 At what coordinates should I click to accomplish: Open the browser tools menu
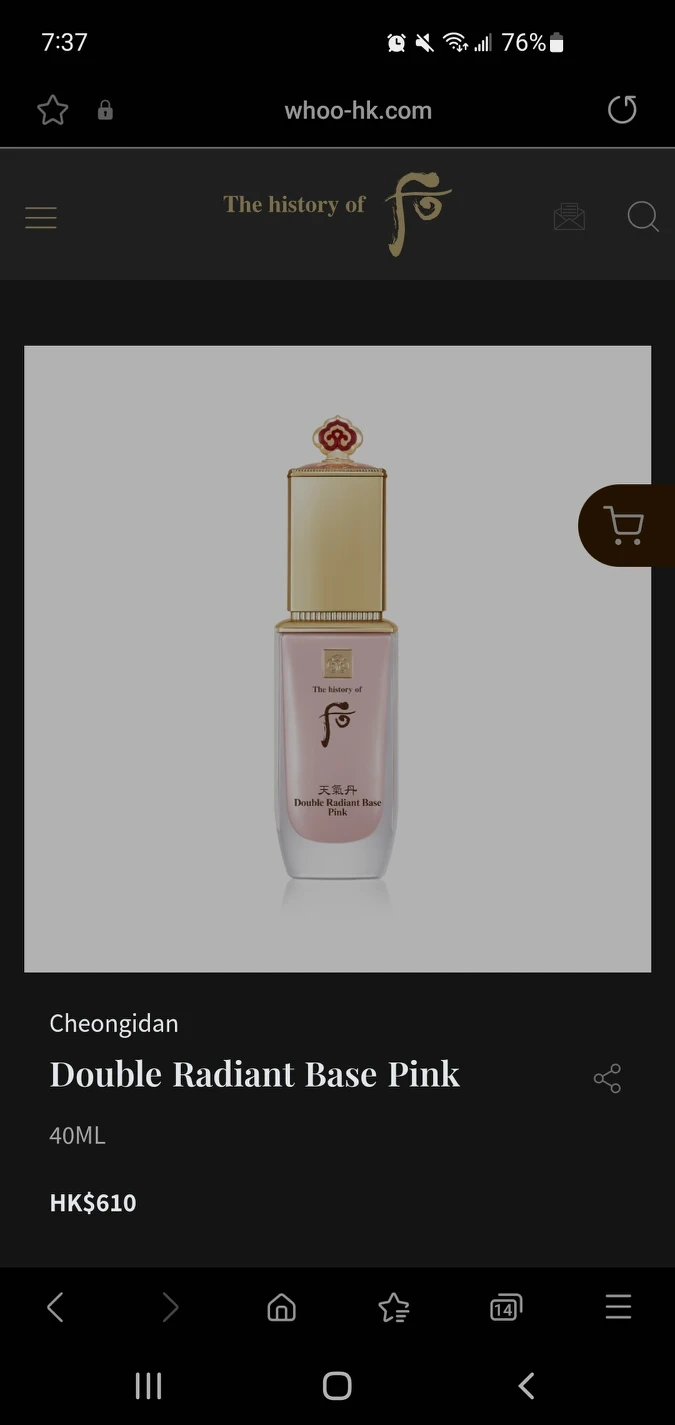pyautogui.click(x=618, y=1307)
